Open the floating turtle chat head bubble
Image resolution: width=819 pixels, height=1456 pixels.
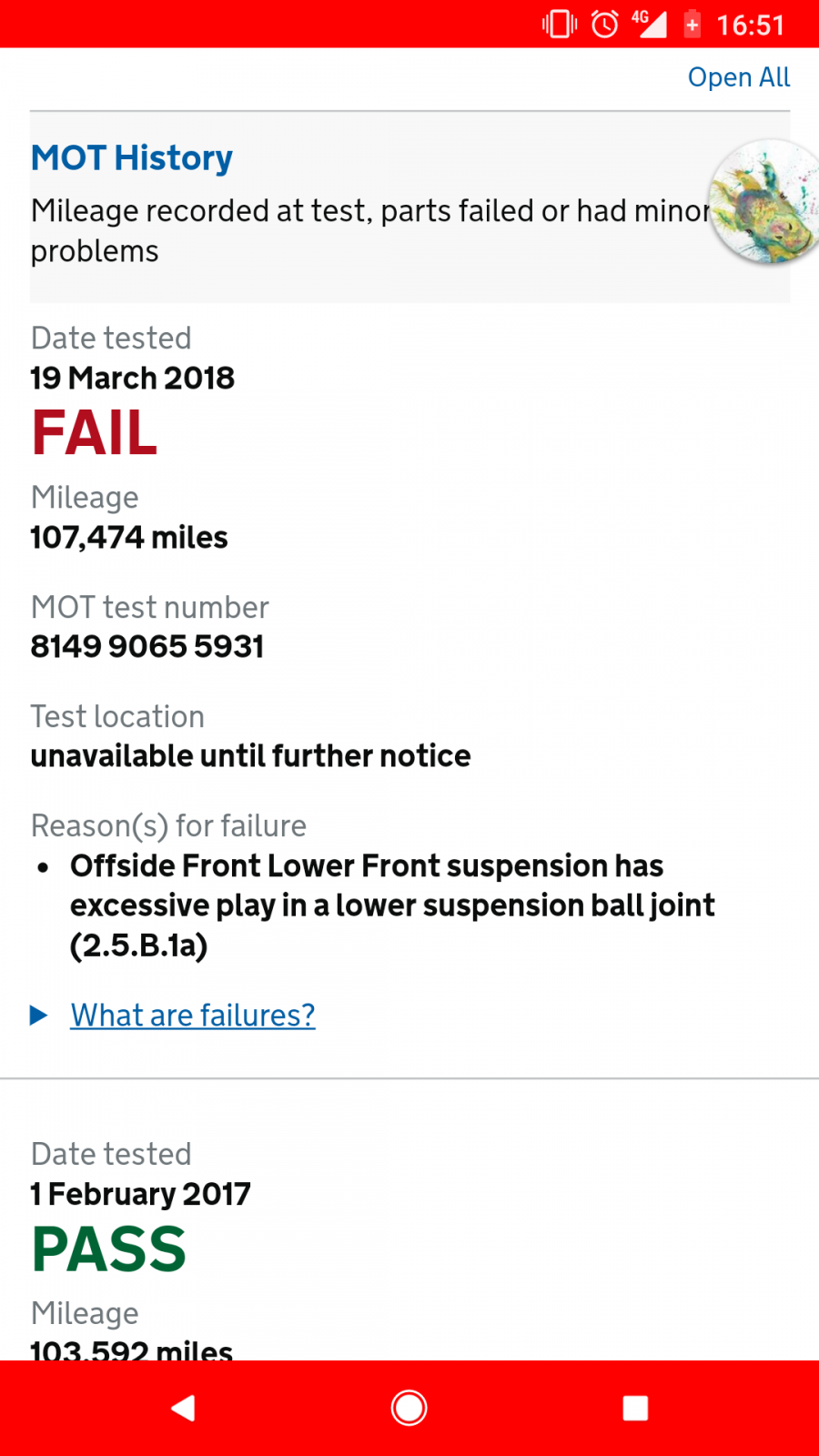click(x=766, y=202)
